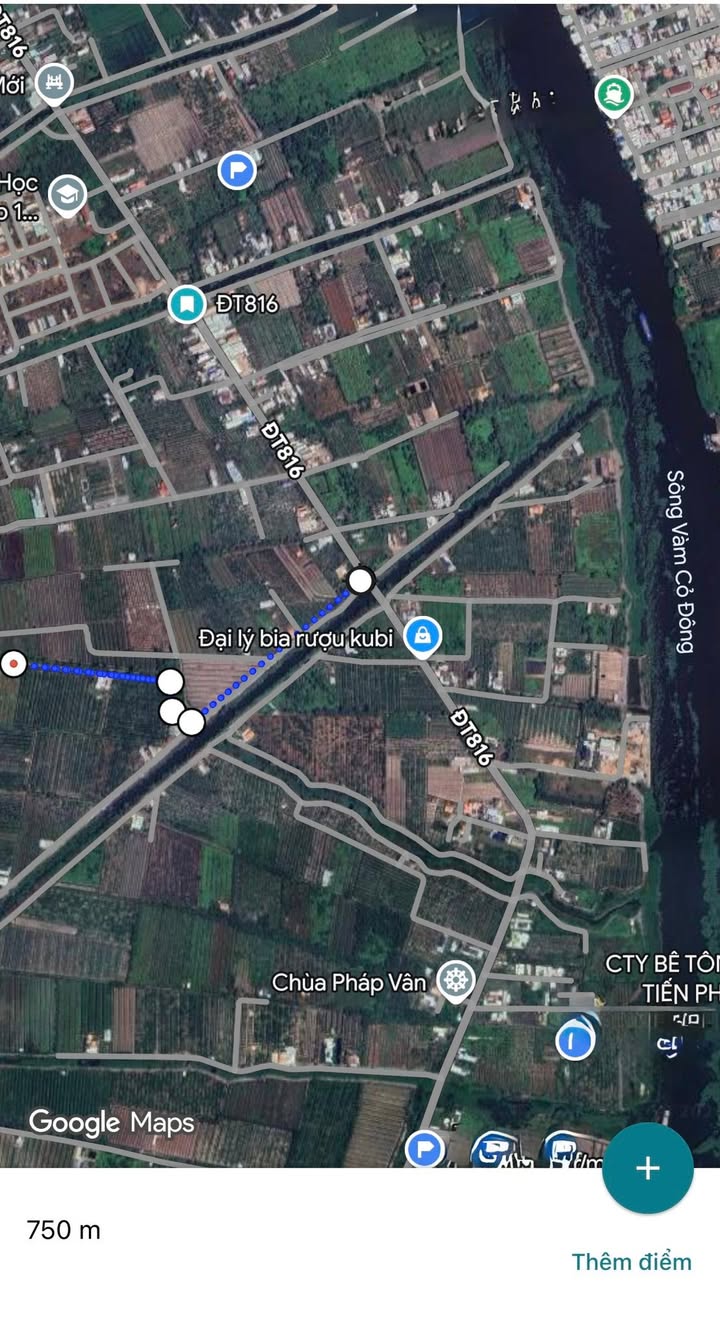
Task: Open the bridge marker labeled Mới
Action: [54, 84]
